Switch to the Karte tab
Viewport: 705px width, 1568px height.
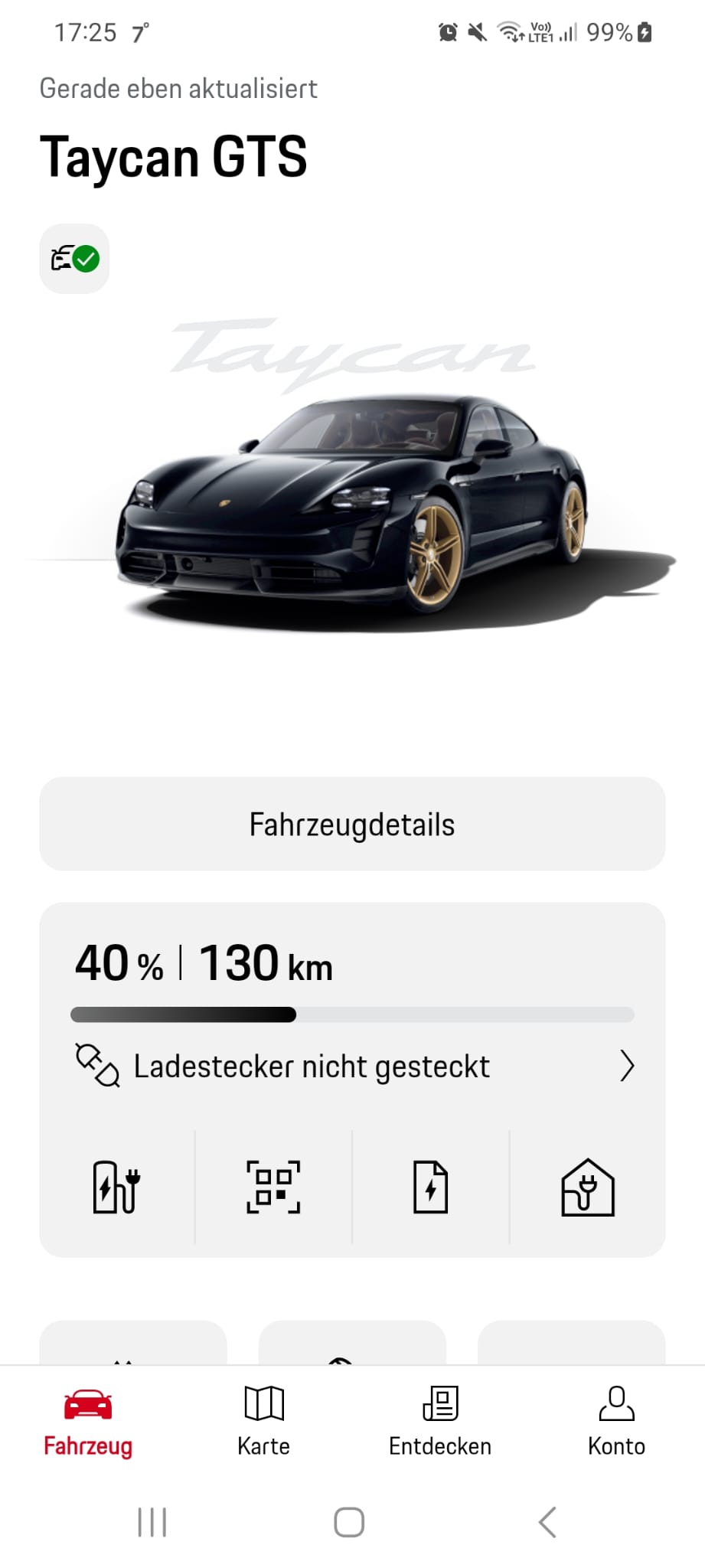264,1420
